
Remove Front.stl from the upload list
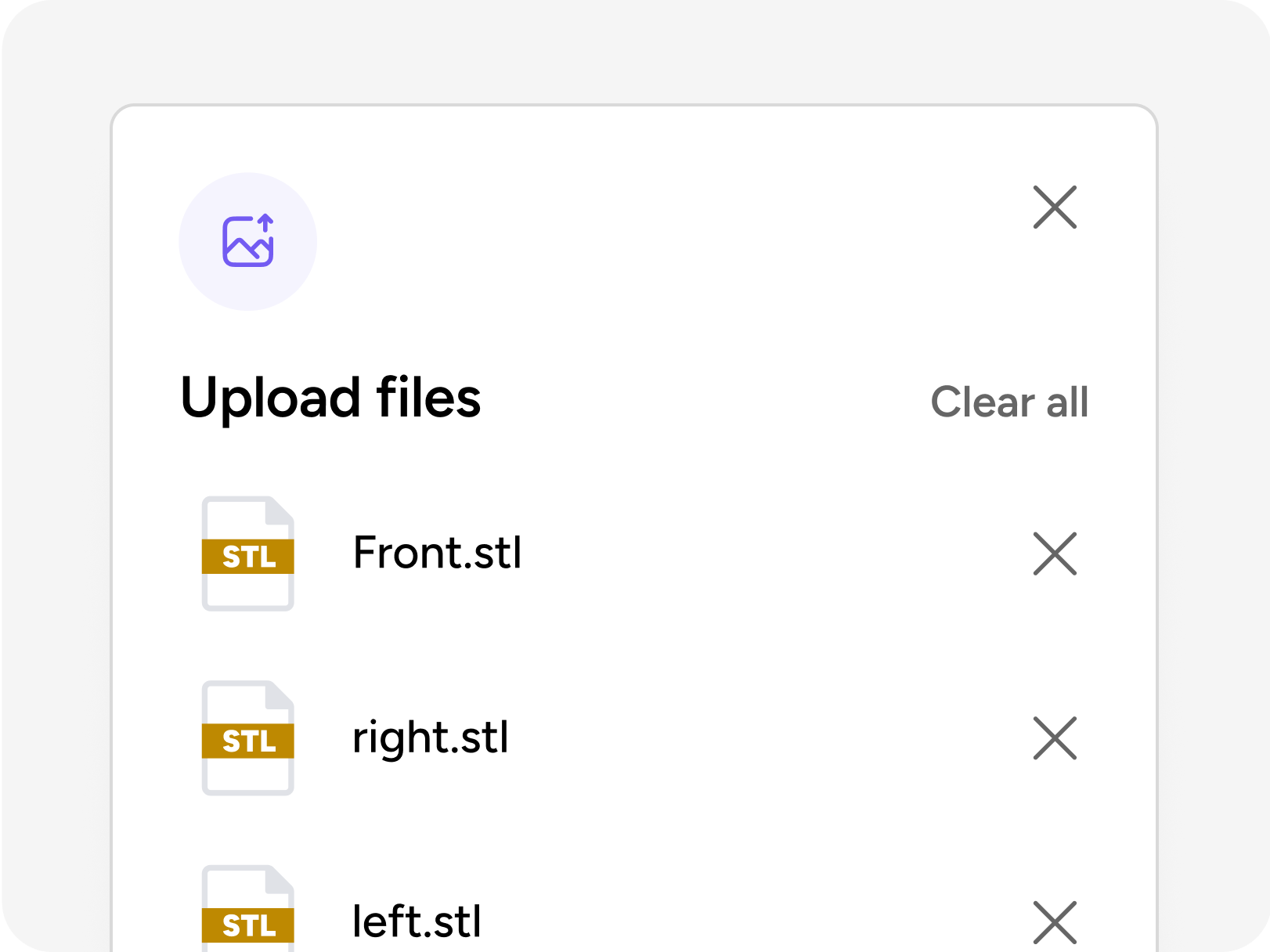1055,554
